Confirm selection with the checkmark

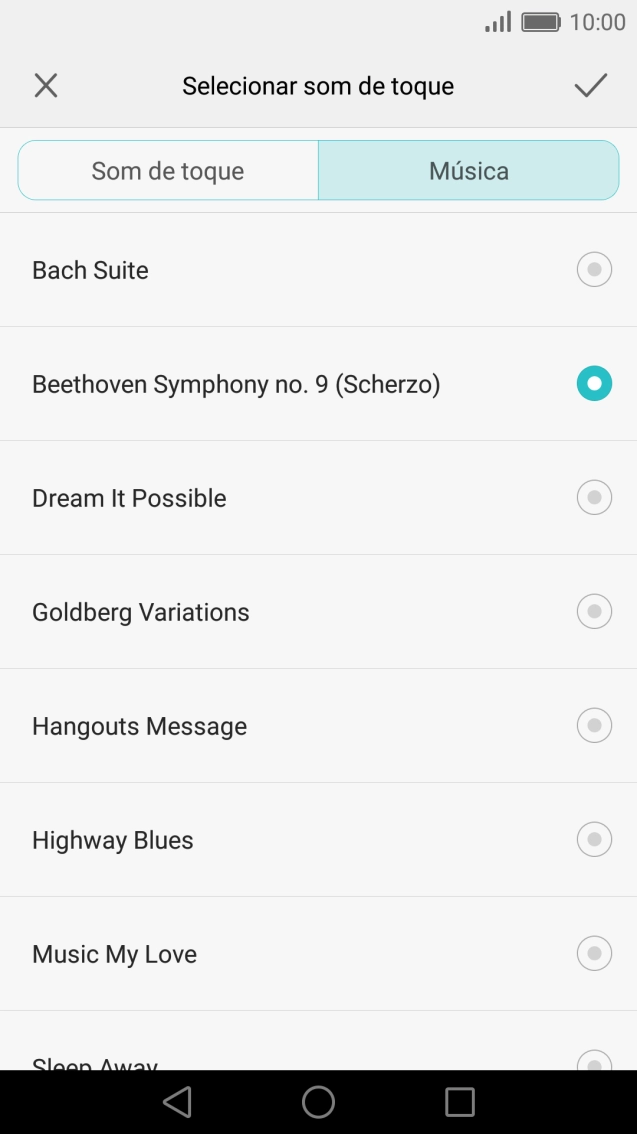click(590, 86)
